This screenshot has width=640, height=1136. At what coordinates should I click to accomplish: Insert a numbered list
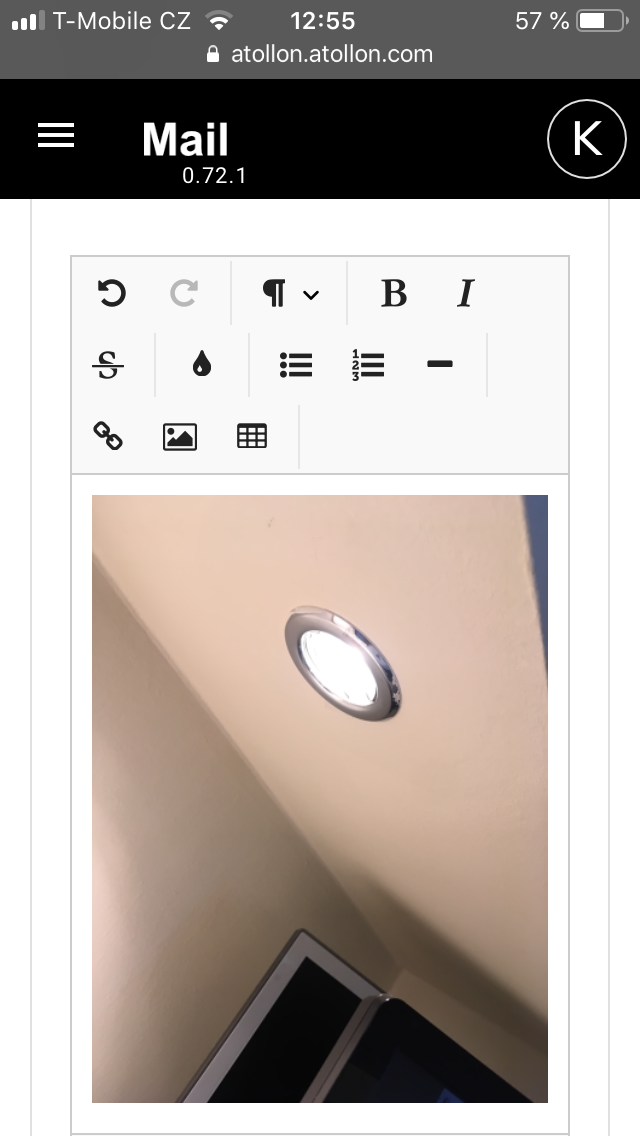369,366
